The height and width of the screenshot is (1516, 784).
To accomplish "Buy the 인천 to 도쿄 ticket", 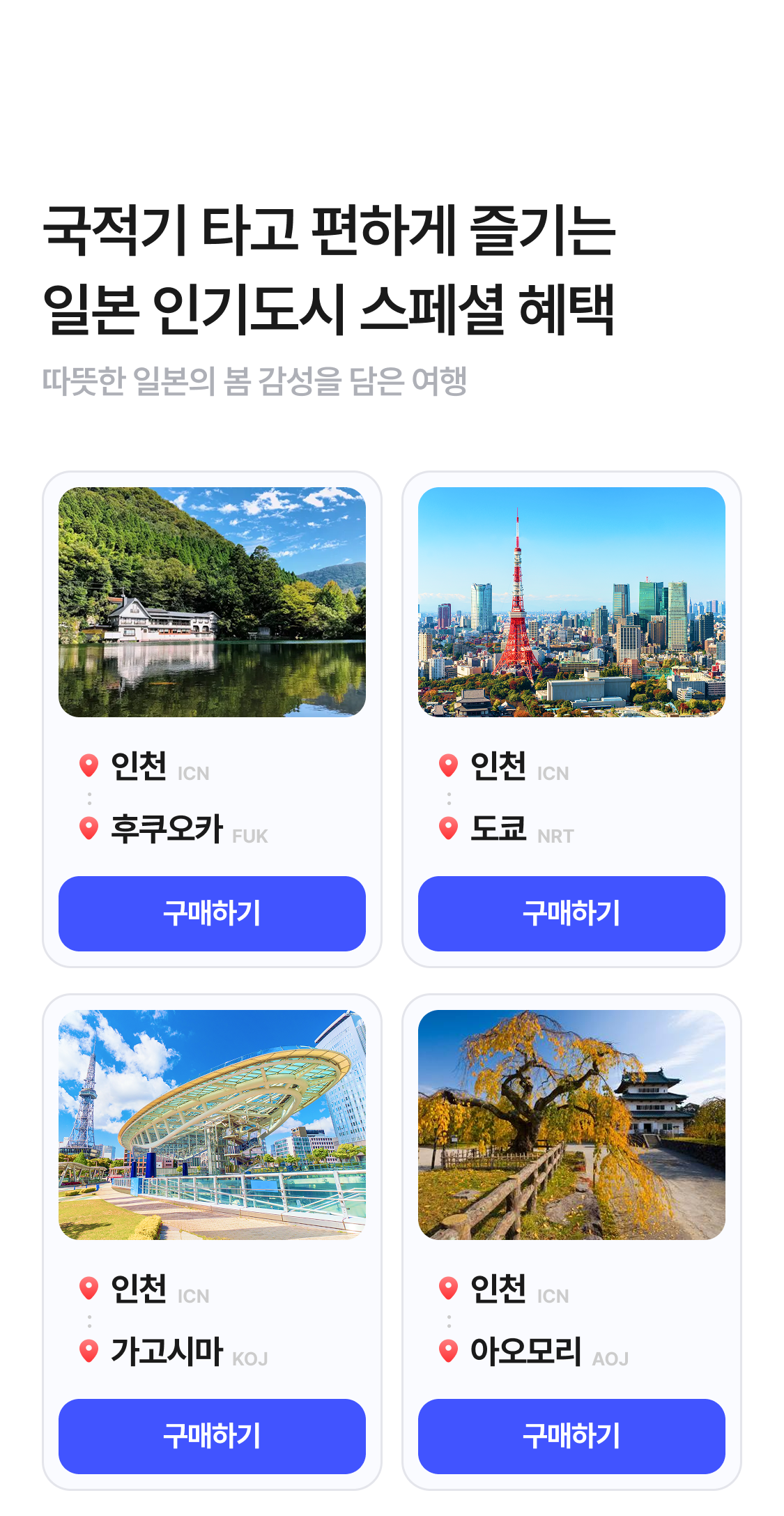I will (571, 913).
